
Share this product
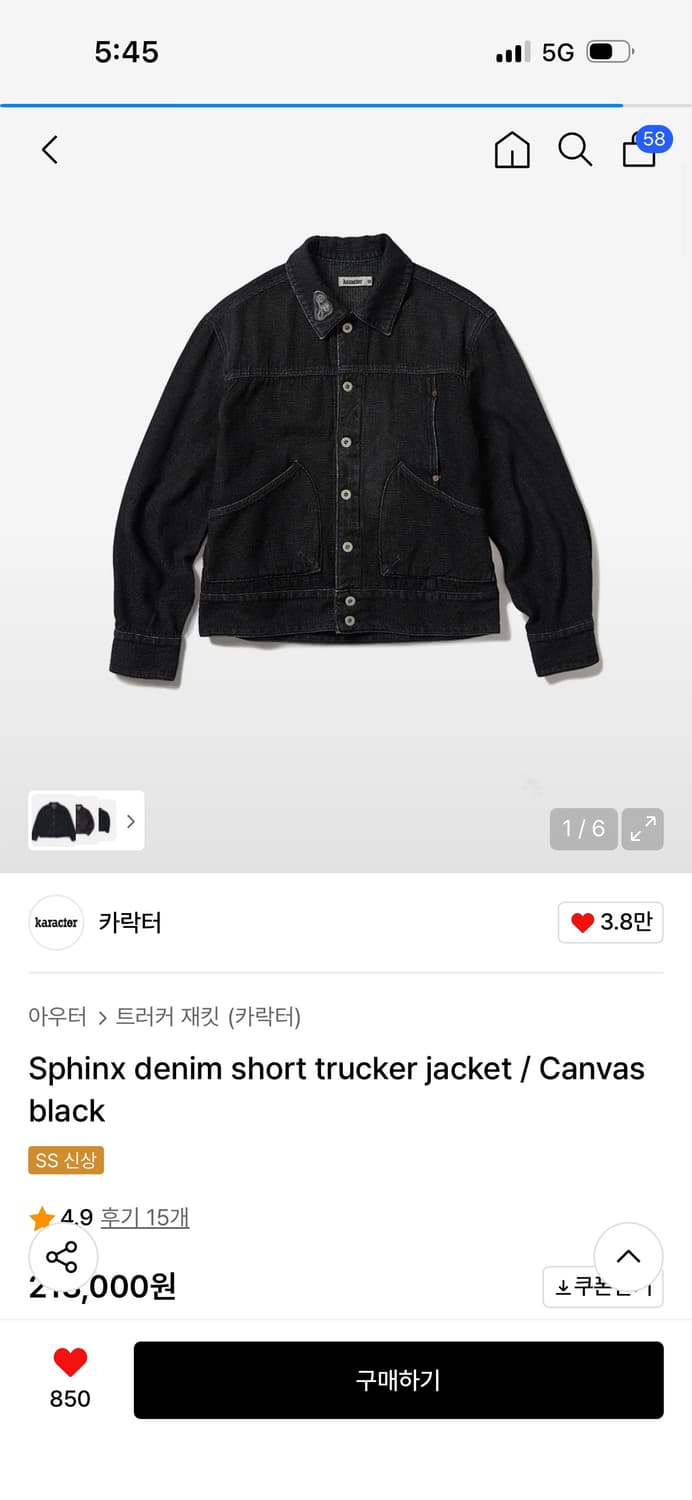pyautogui.click(x=63, y=1257)
